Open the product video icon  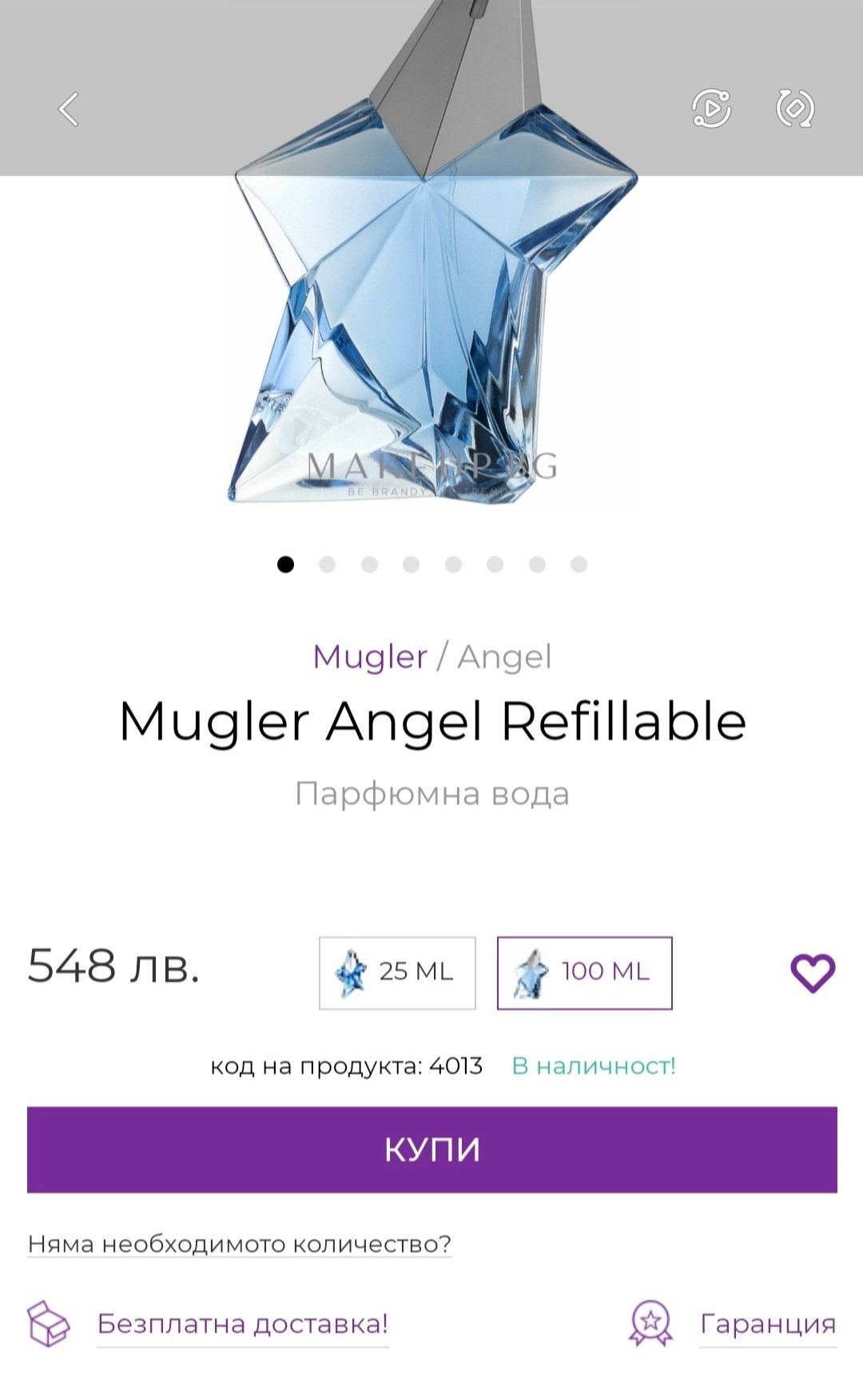pos(710,108)
